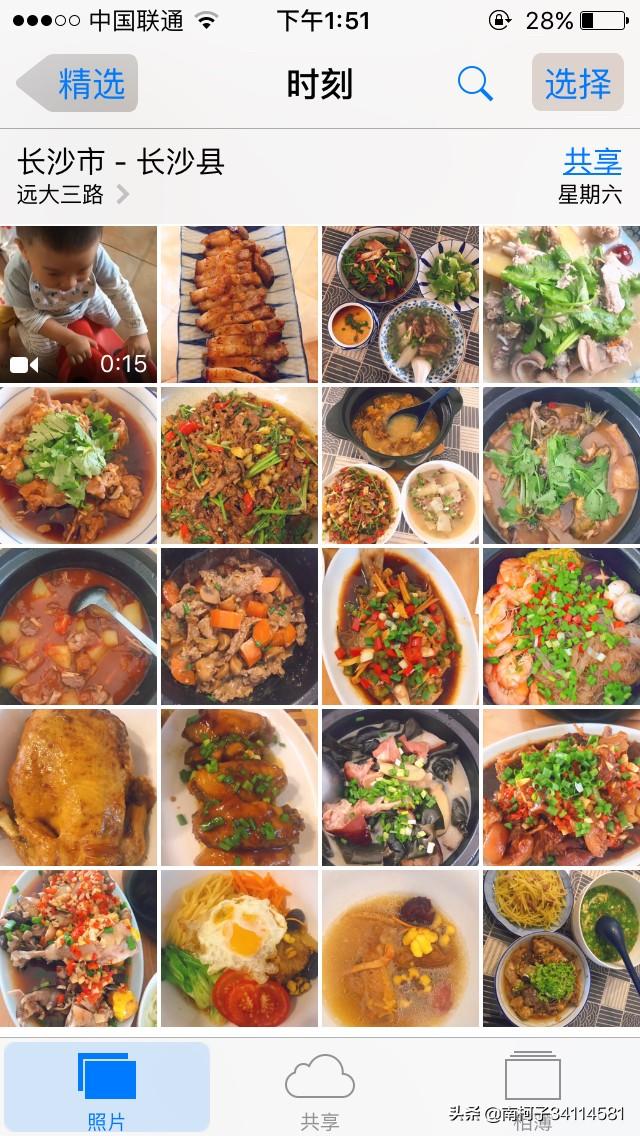Tap 选择 to select photos
The image size is (640, 1136).
pos(577,83)
